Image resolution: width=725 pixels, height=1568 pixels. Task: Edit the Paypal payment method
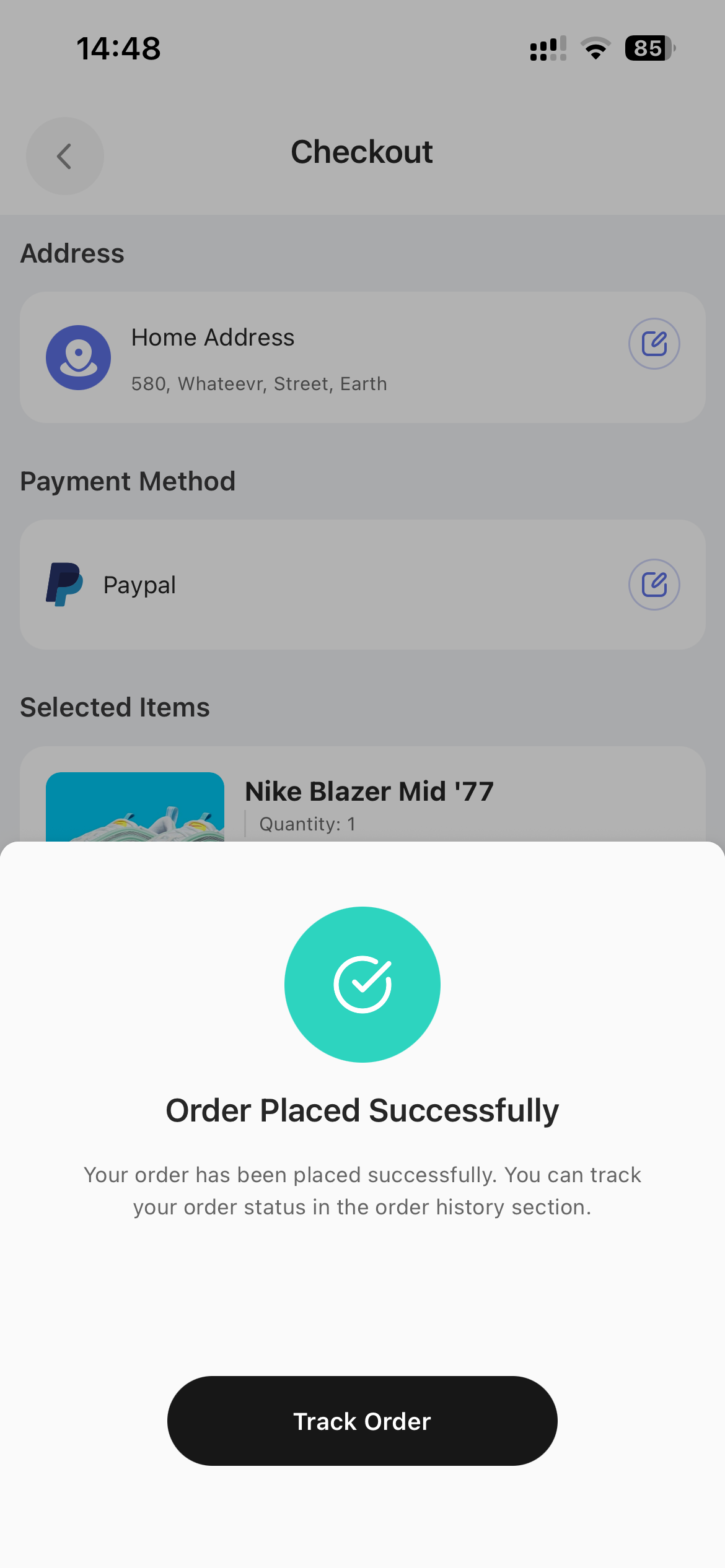click(654, 585)
